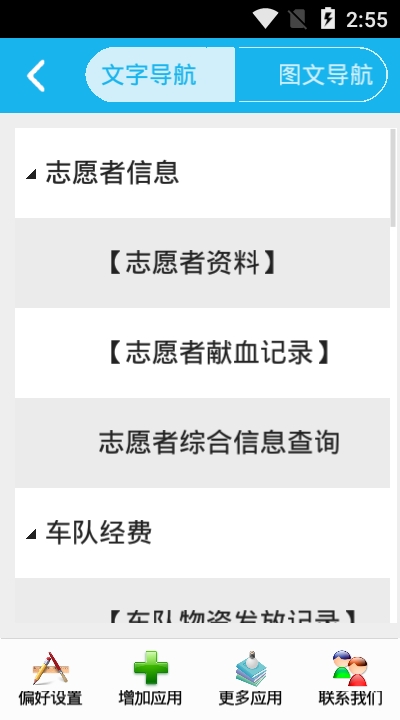
Task: Collapse the 志愿者信息 group
Action: coord(202,173)
